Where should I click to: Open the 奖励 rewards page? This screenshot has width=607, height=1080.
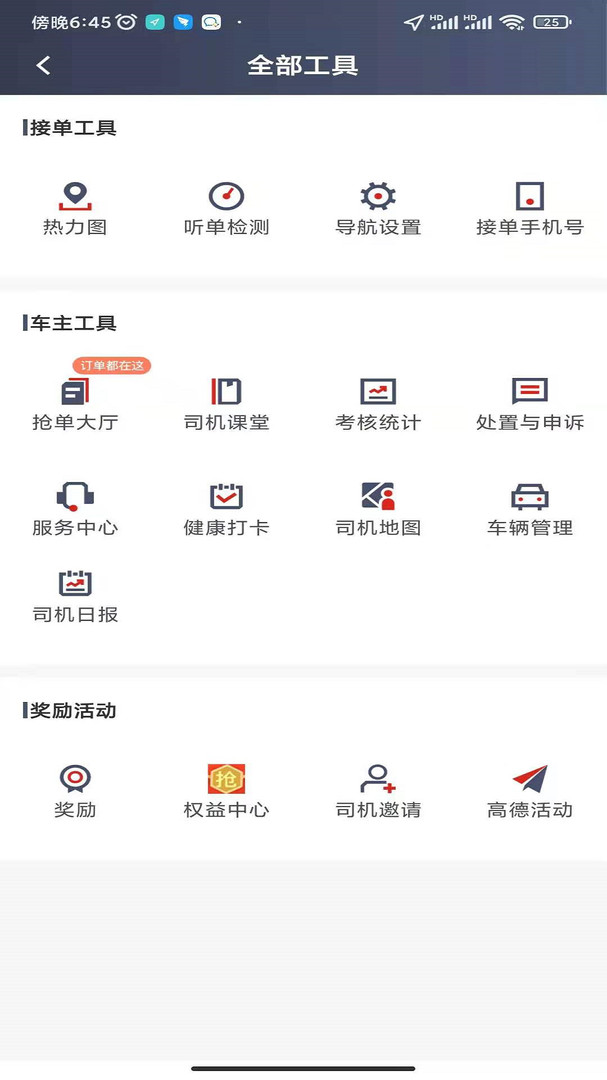pyautogui.click(x=75, y=791)
